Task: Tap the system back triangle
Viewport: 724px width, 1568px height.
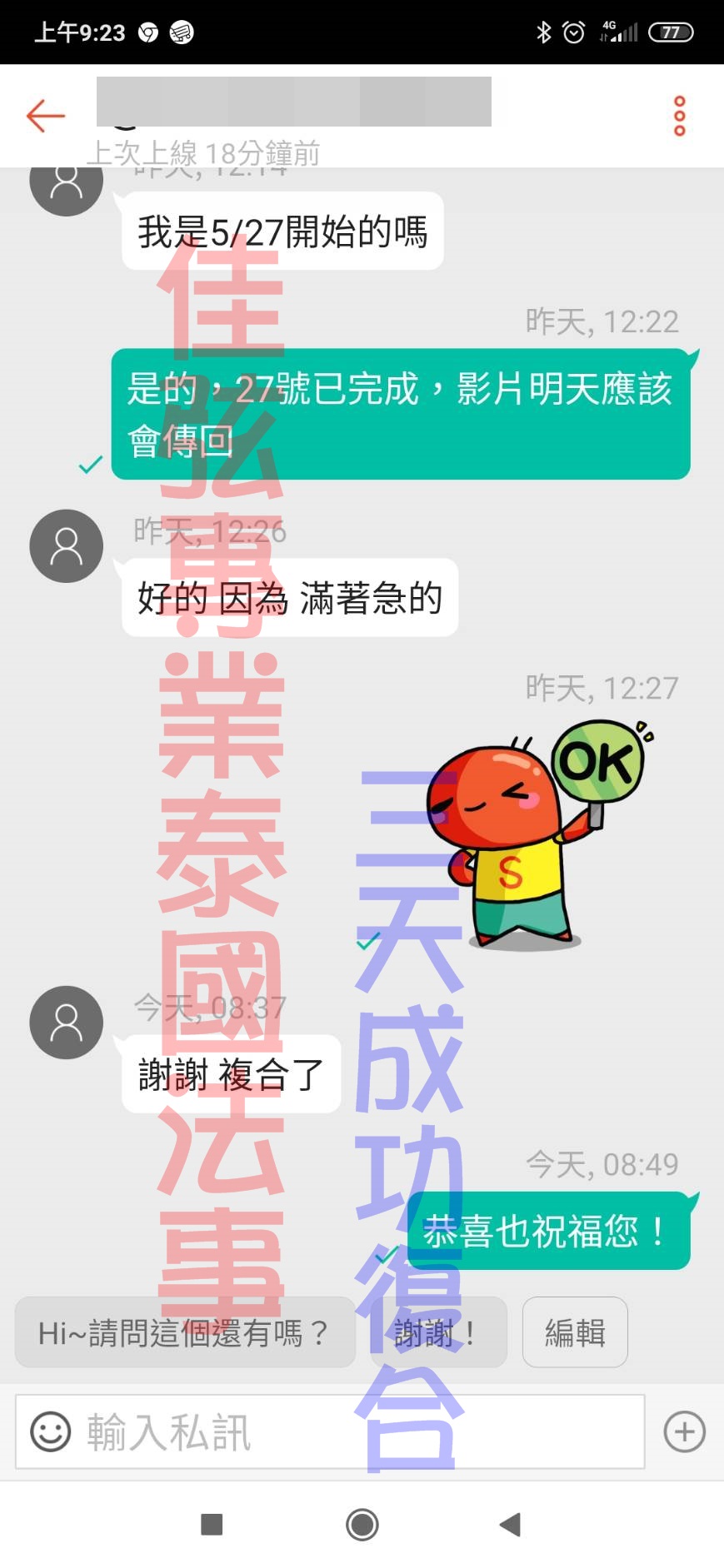Action: 510,1525
